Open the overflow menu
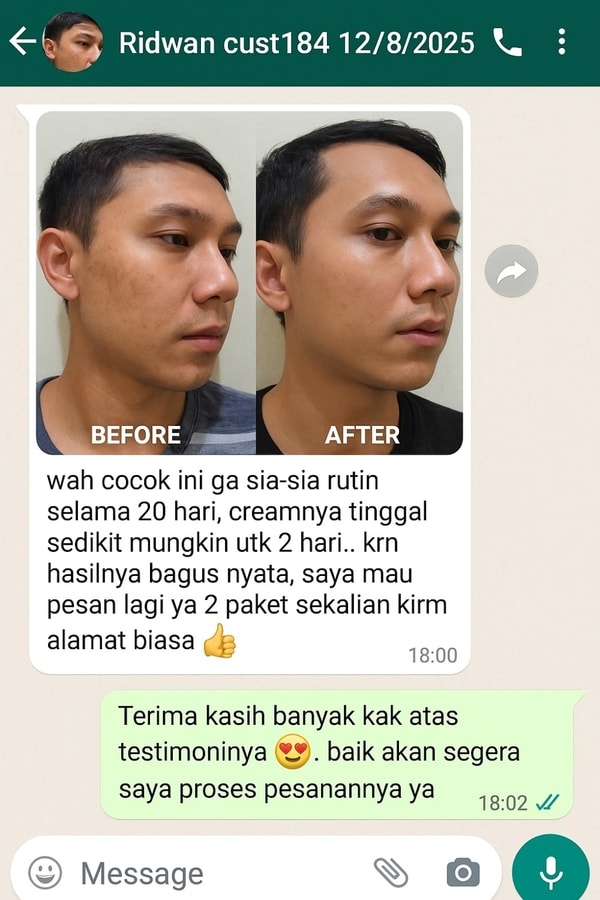This screenshot has width=600, height=900. click(x=562, y=42)
